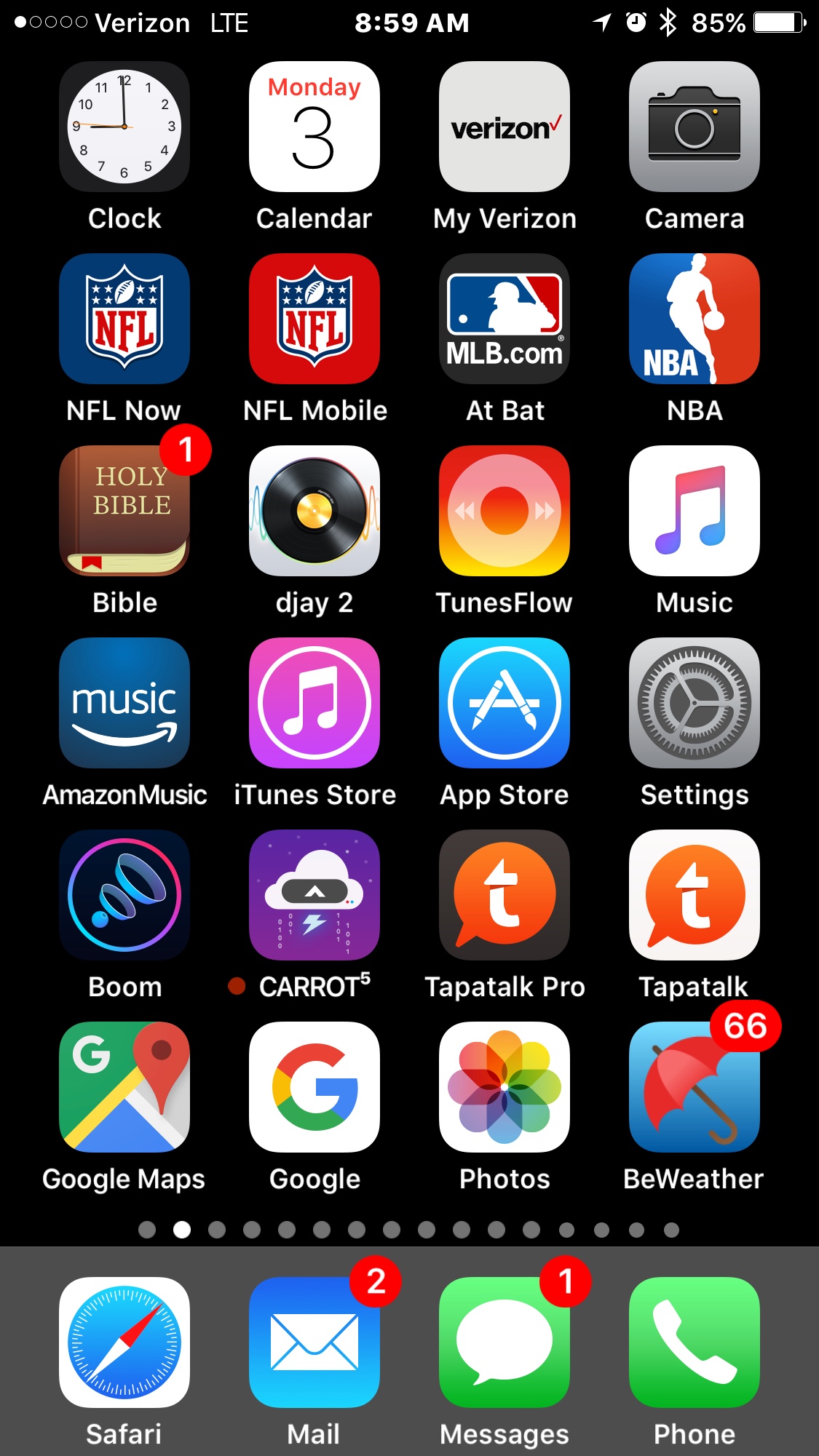Open NFL Now
The height and width of the screenshot is (1456, 819).
(x=124, y=319)
